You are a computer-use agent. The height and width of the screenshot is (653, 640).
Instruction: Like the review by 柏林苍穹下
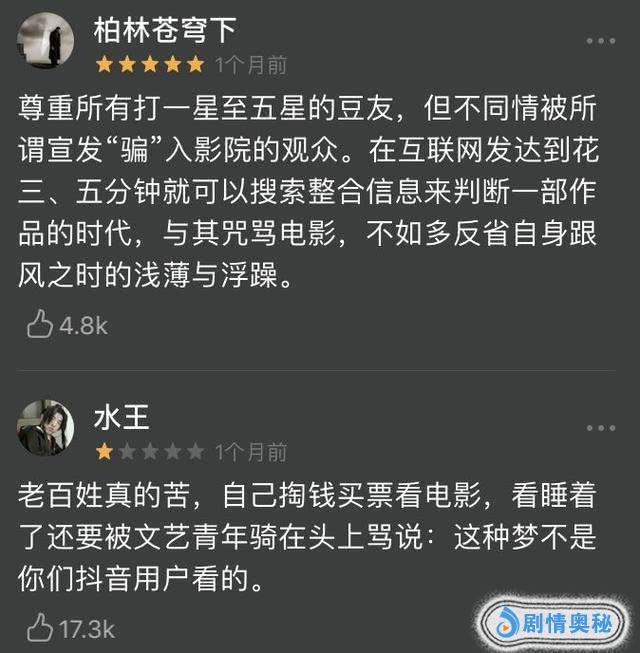coord(40,325)
